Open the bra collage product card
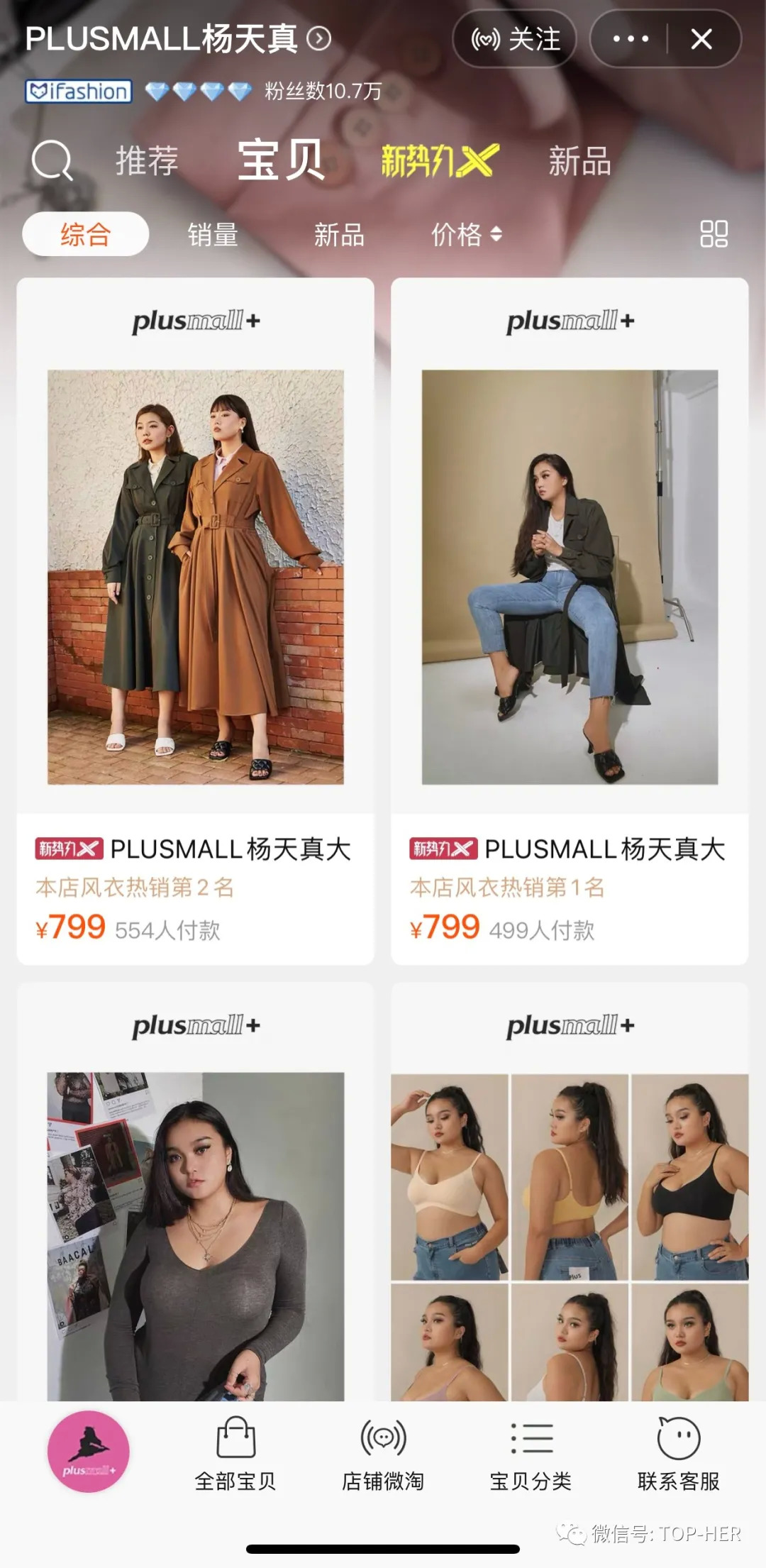Viewport: 766px width, 1568px height. tap(570, 1235)
